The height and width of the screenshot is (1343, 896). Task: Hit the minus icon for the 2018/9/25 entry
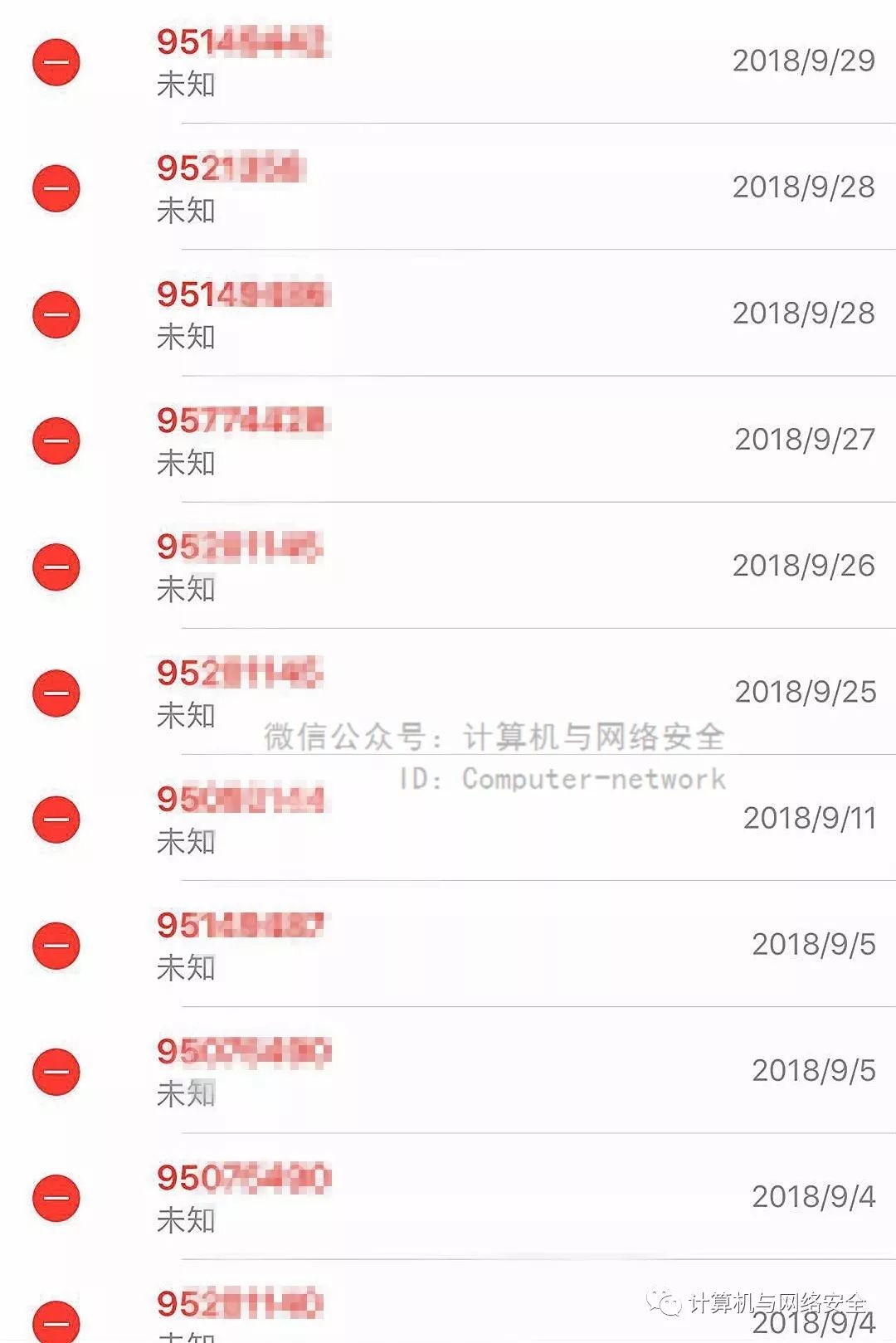click(56, 693)
